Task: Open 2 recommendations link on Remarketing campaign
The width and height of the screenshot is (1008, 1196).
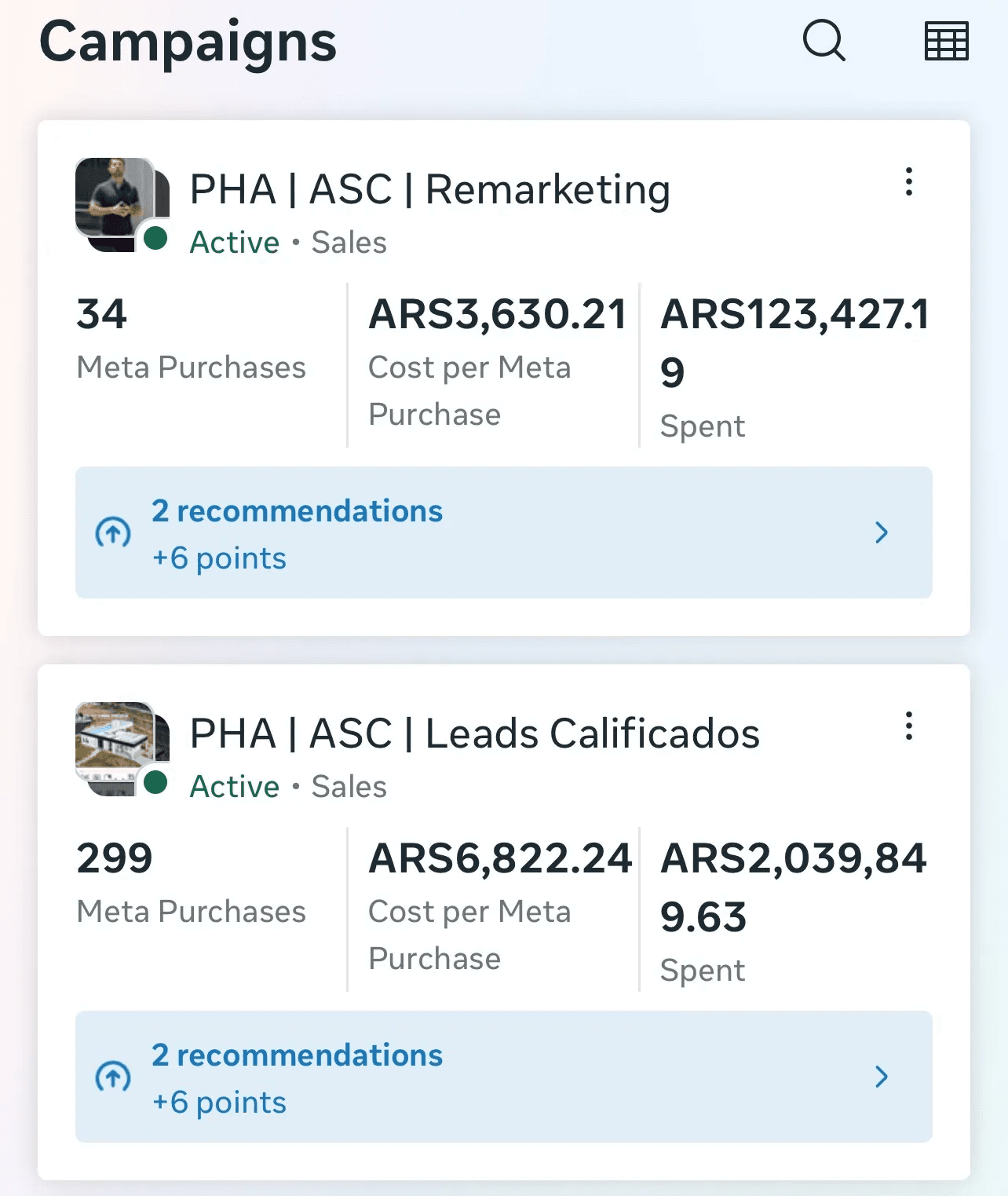Action: coord(297,511)
